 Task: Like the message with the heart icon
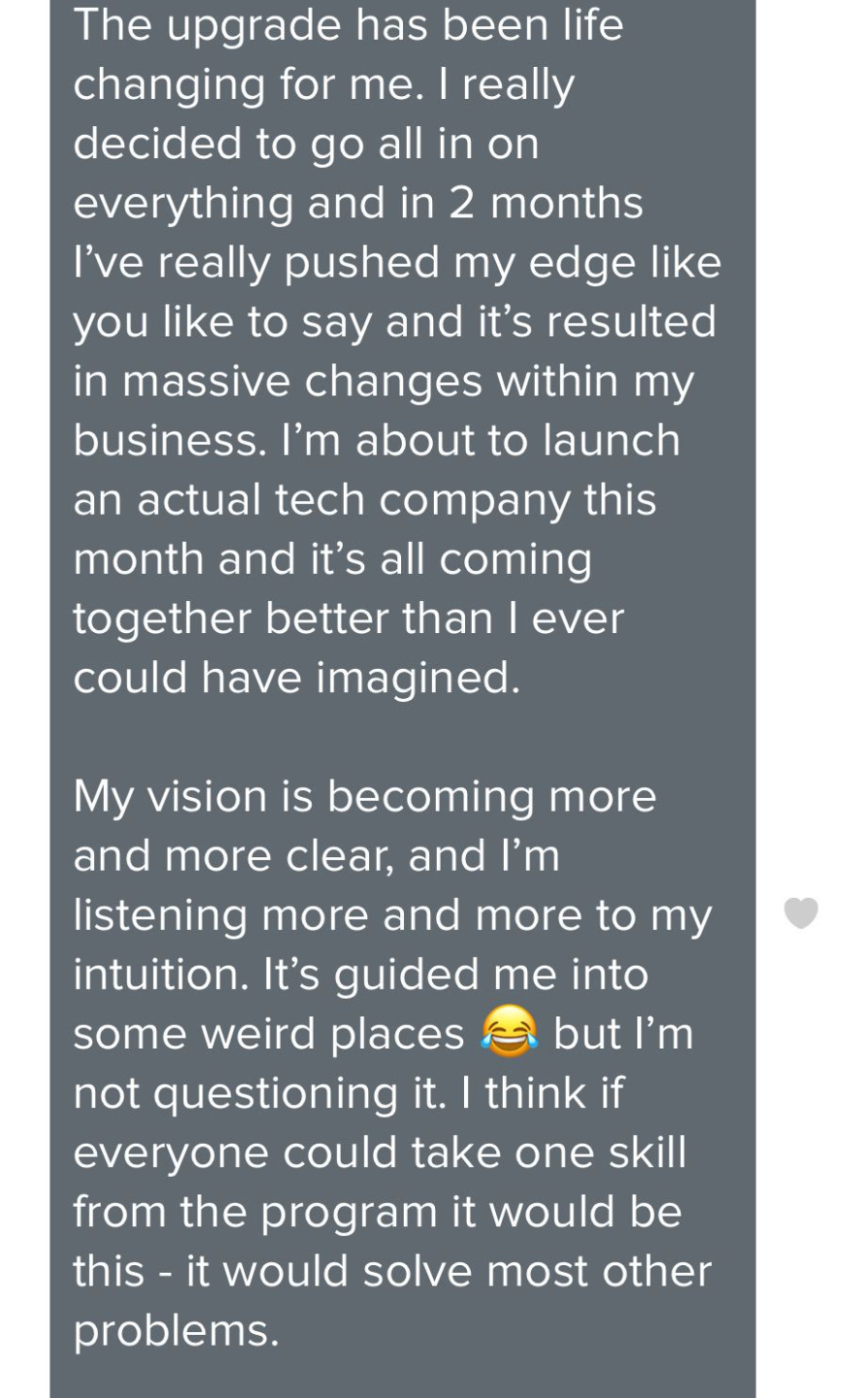(x=801, y=914)
